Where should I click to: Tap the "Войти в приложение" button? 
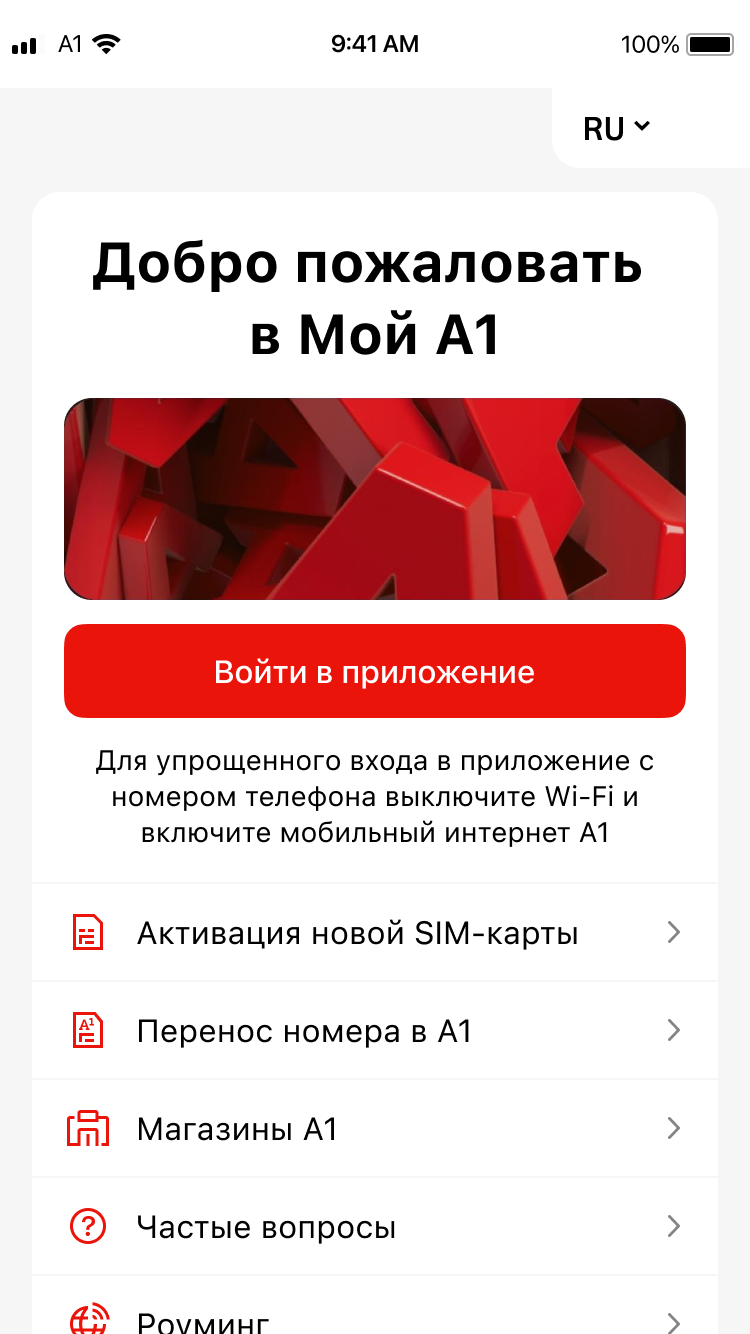point(375,671)
